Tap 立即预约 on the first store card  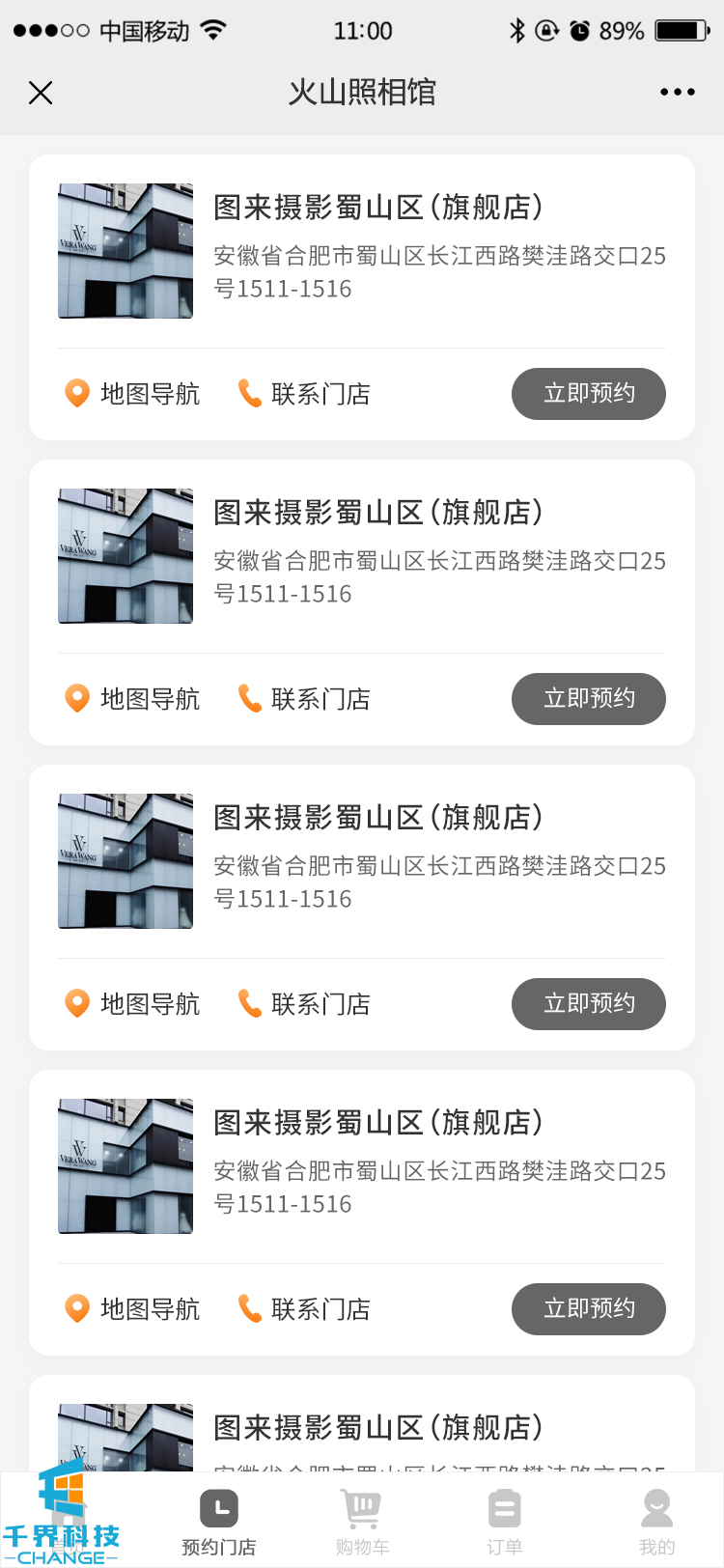(x=588, y=394)
